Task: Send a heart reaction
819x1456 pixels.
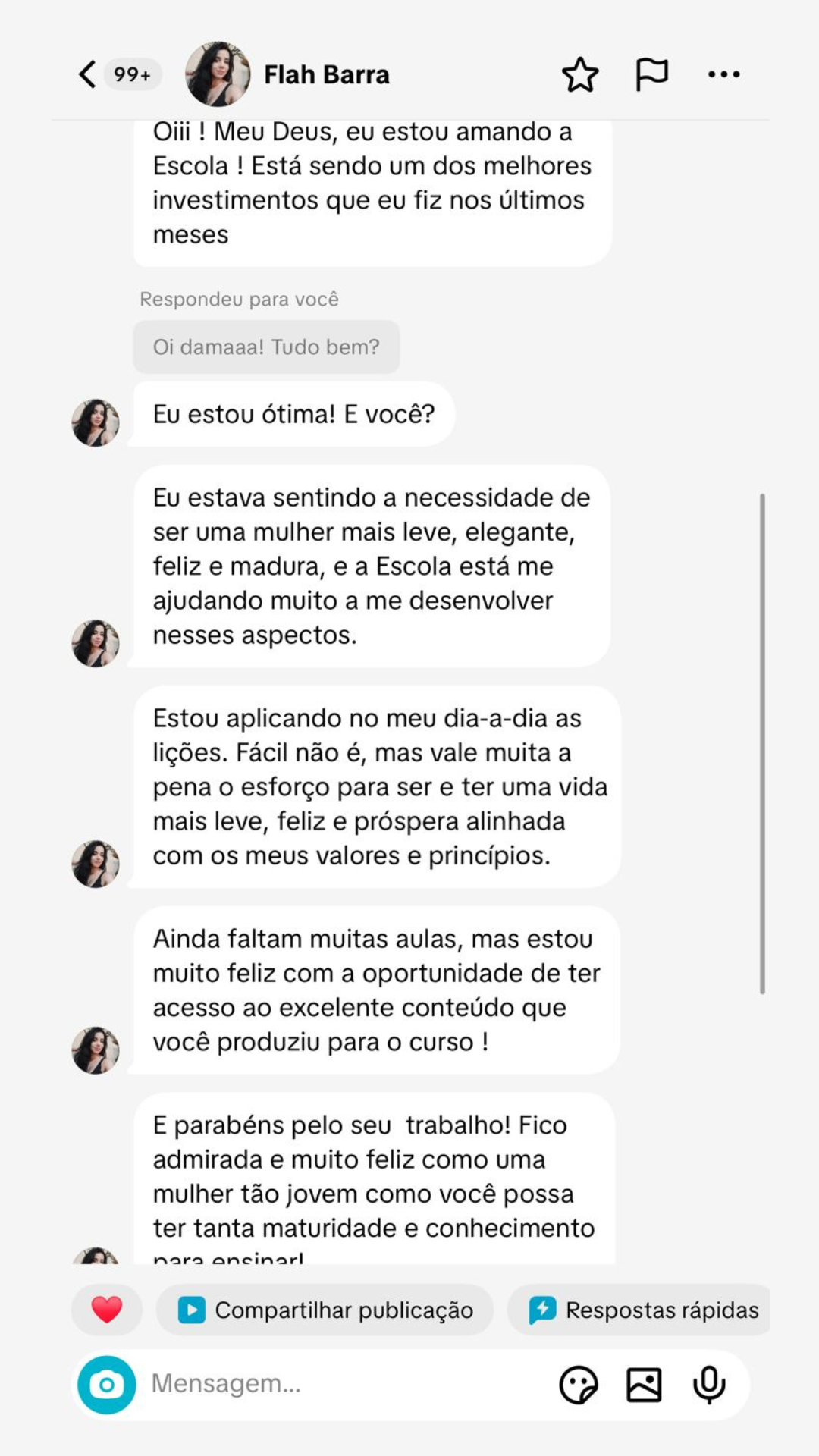Action: tap(107, 1310)
